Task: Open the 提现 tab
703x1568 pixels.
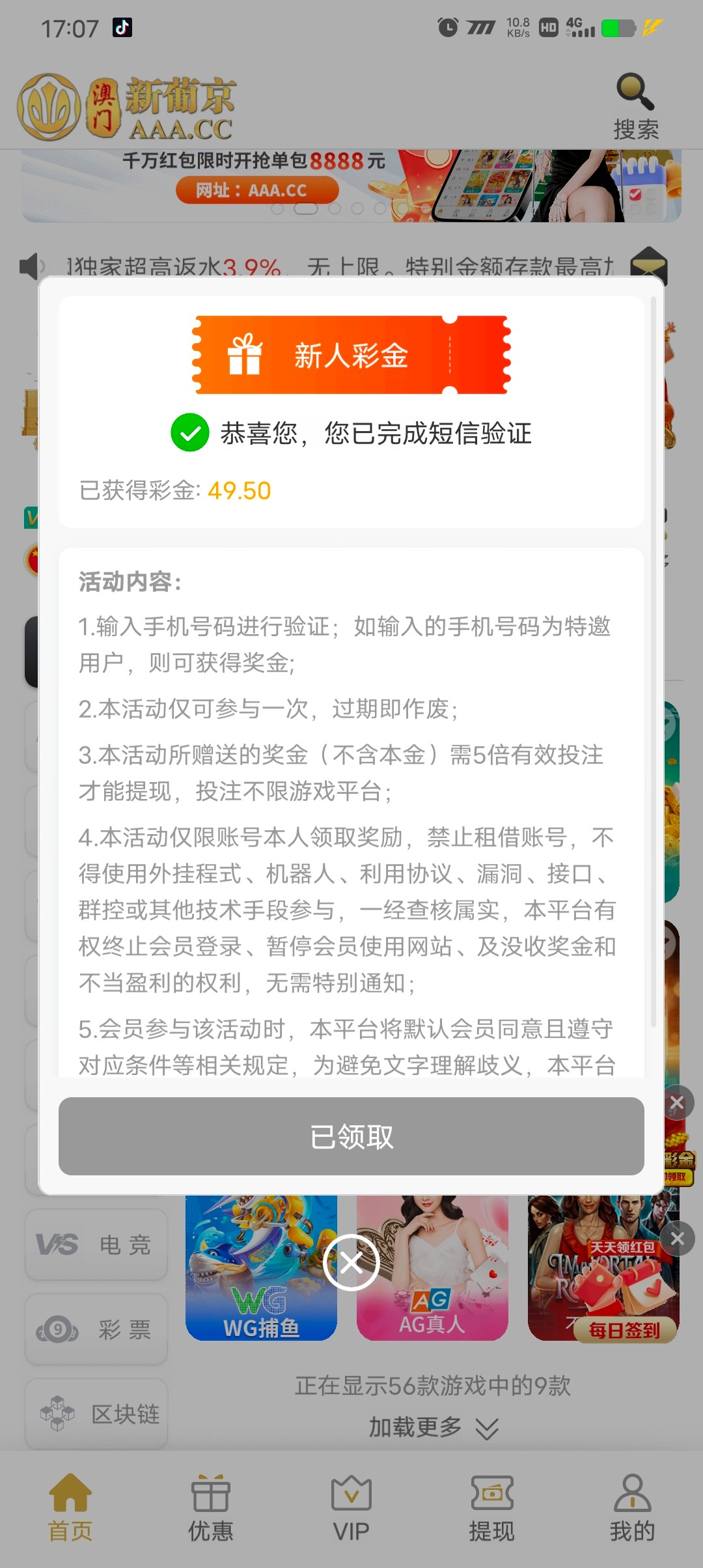Action: click(492, 1507)
